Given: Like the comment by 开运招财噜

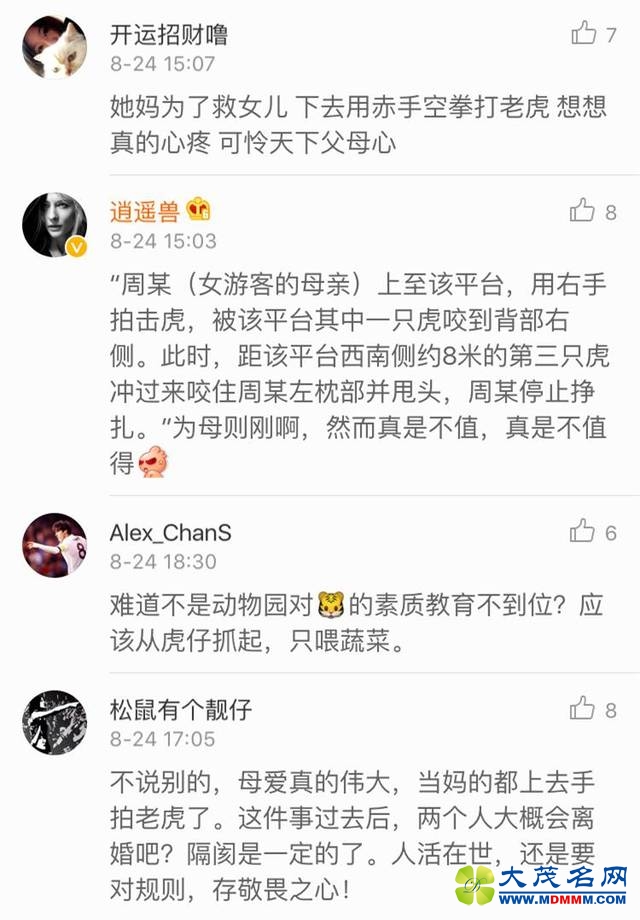Looking at the screenshot, I should pos(584,34).
